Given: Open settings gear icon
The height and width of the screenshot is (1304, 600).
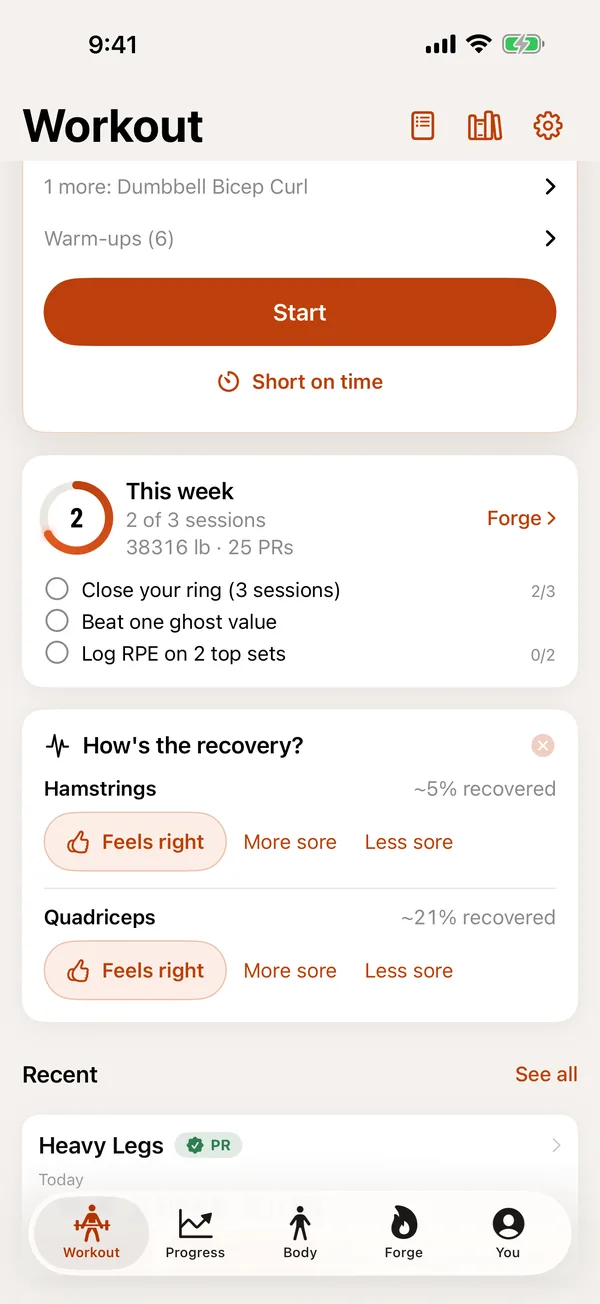Looking at the screenshot, I should tap(548, 126).
